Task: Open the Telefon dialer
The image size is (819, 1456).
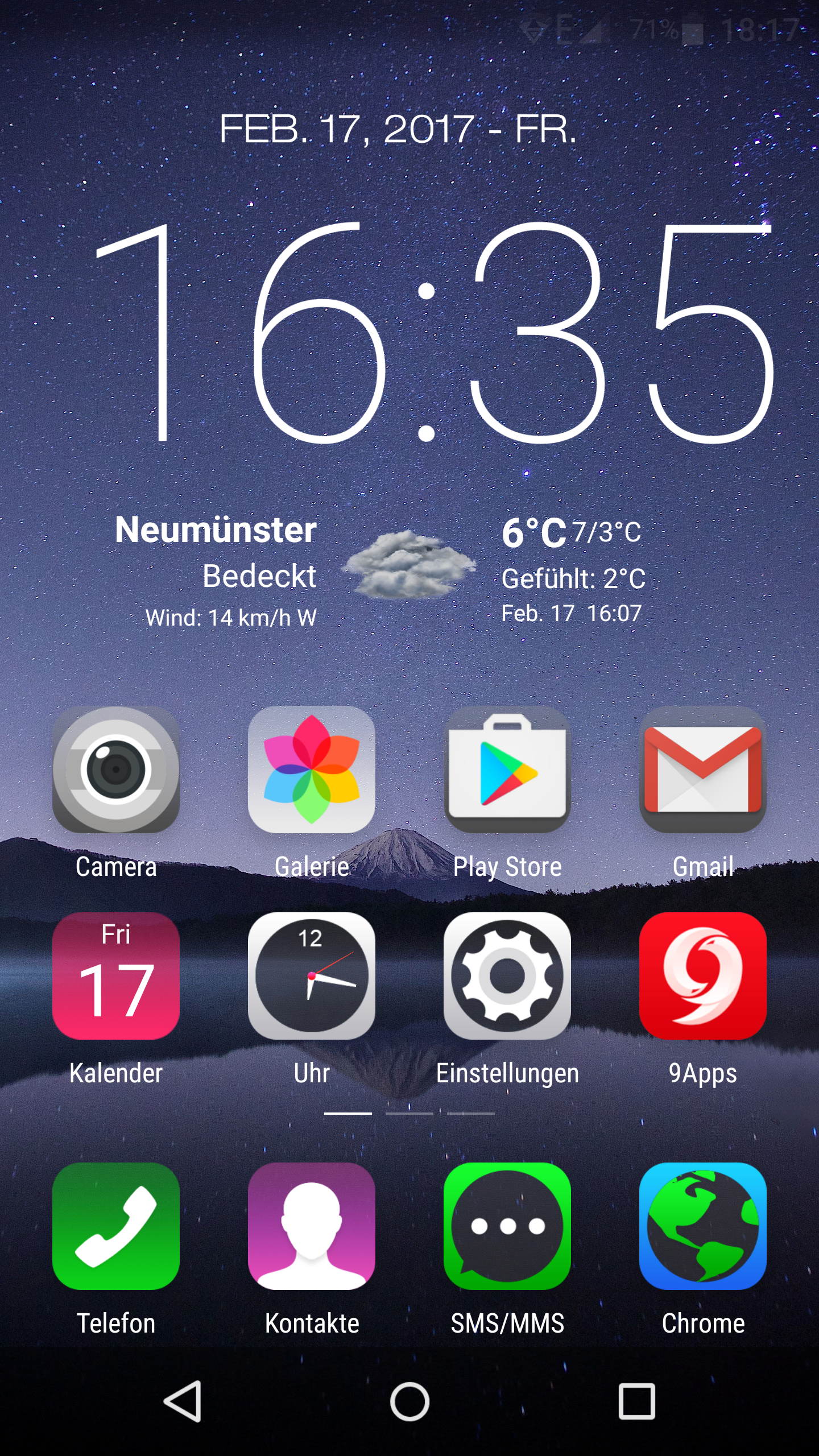Action: click(x=116, y=1226)
